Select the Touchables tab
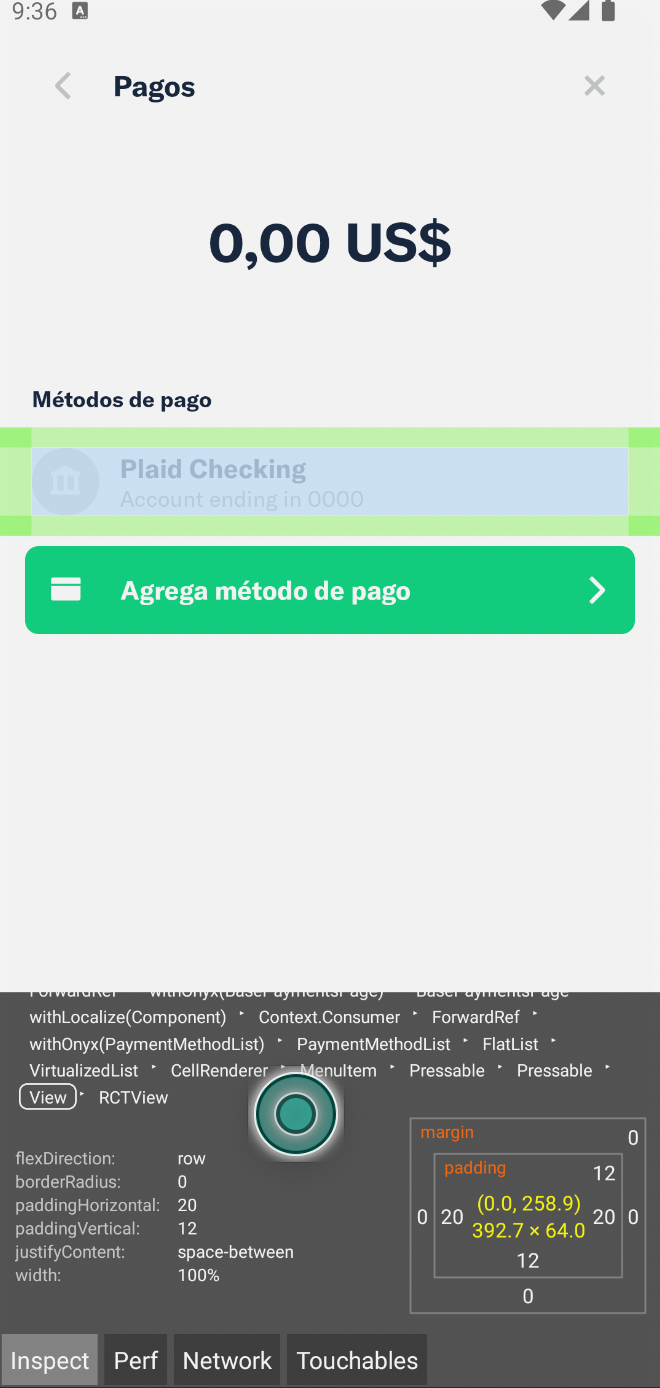 pos(357,1360)
